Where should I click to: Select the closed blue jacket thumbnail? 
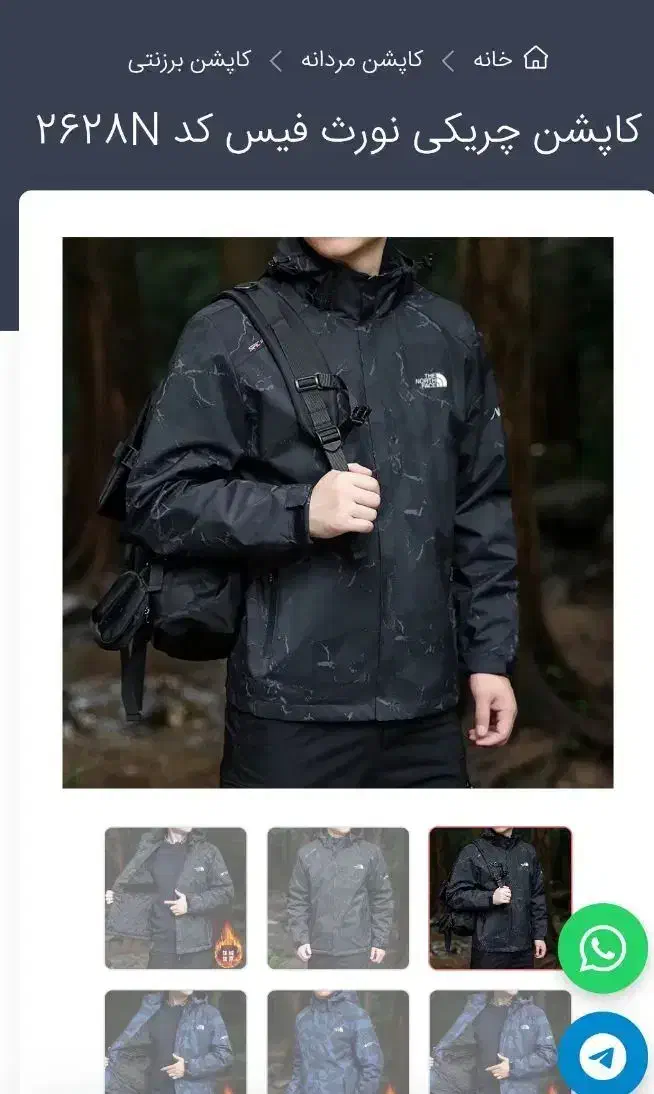pyautogui.click(x=338, y=1040)
